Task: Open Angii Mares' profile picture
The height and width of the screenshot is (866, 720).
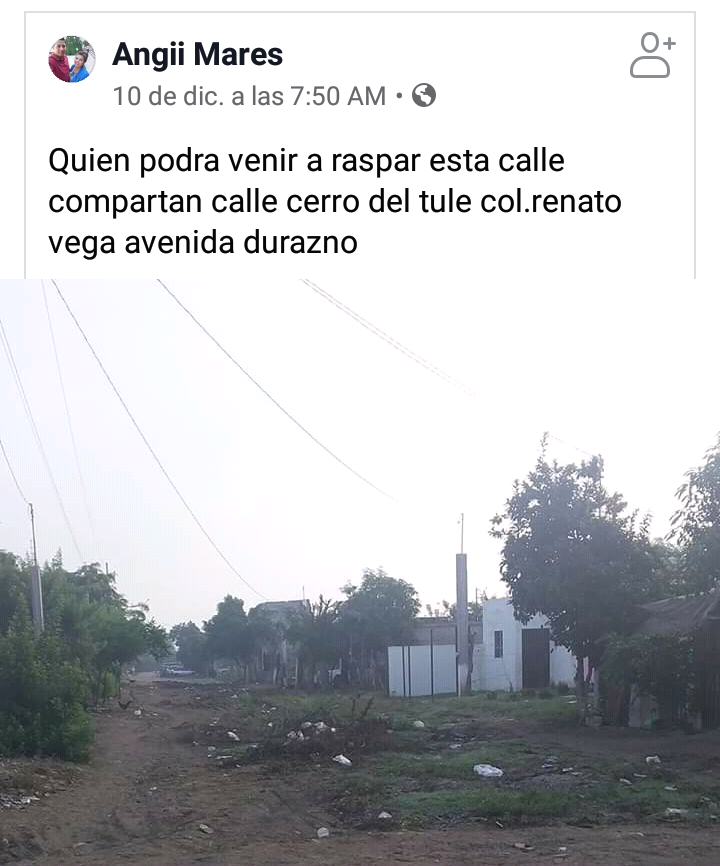Action: tap(72, 59)
